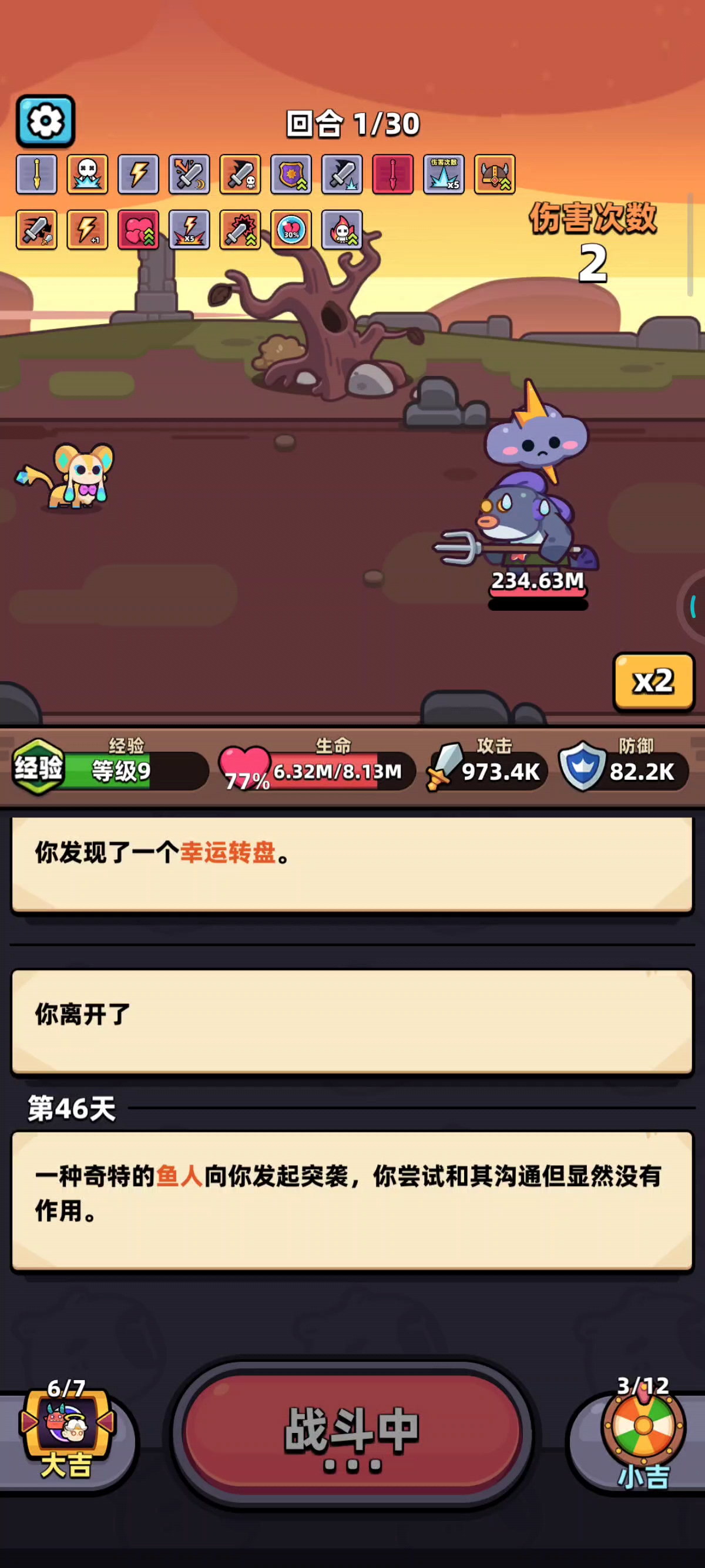View the 30% heart skill icon

291,230
